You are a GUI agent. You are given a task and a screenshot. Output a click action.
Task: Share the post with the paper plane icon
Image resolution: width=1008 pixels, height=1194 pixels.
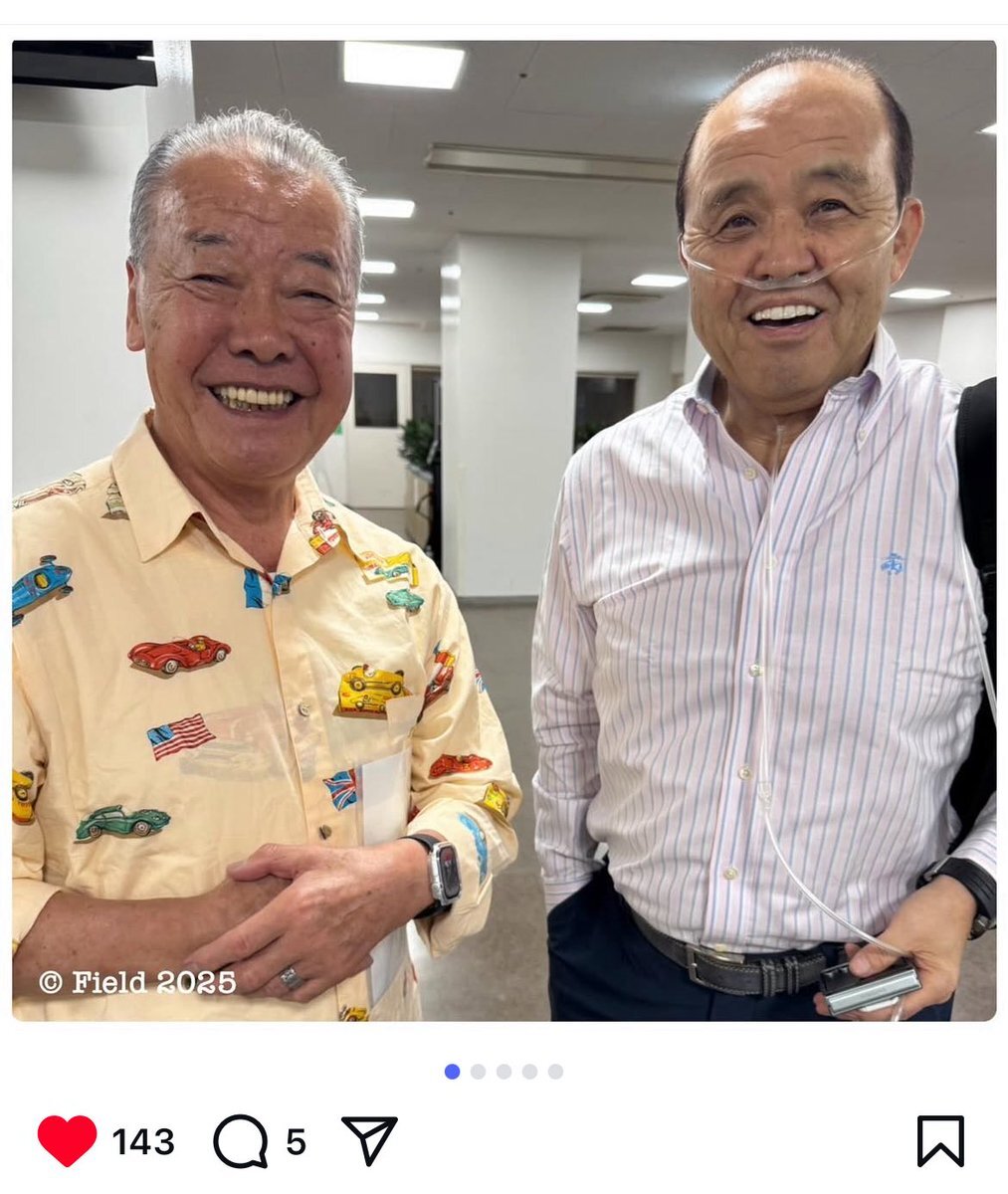[369, 1140]
